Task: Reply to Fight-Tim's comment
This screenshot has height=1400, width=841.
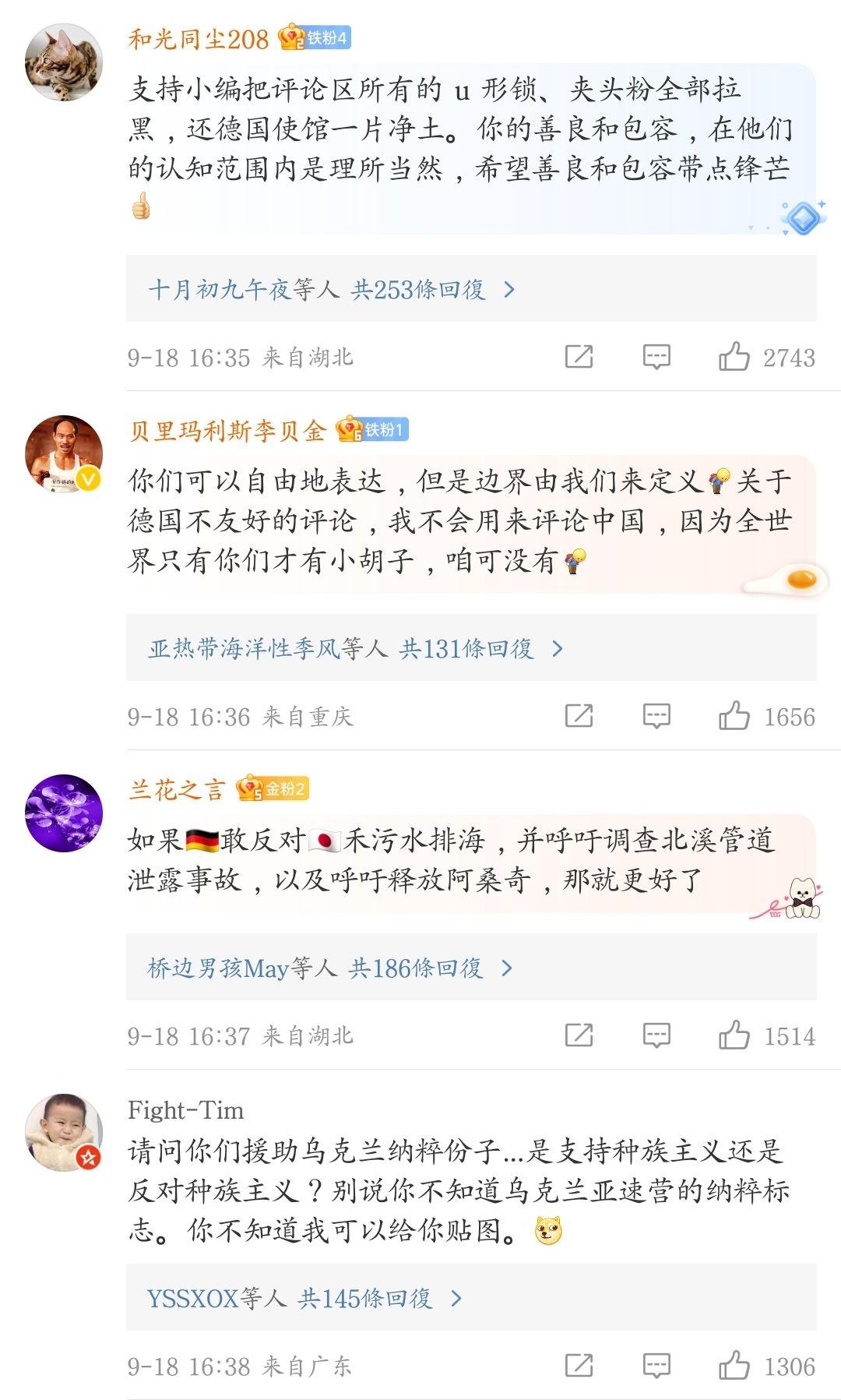Action: coord(656,1366)
